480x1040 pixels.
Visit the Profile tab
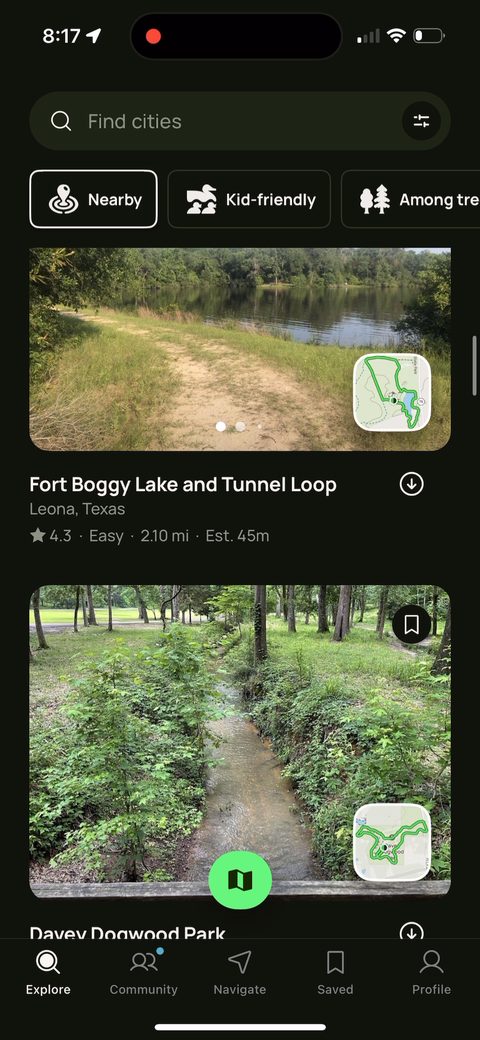click(432, 972)
